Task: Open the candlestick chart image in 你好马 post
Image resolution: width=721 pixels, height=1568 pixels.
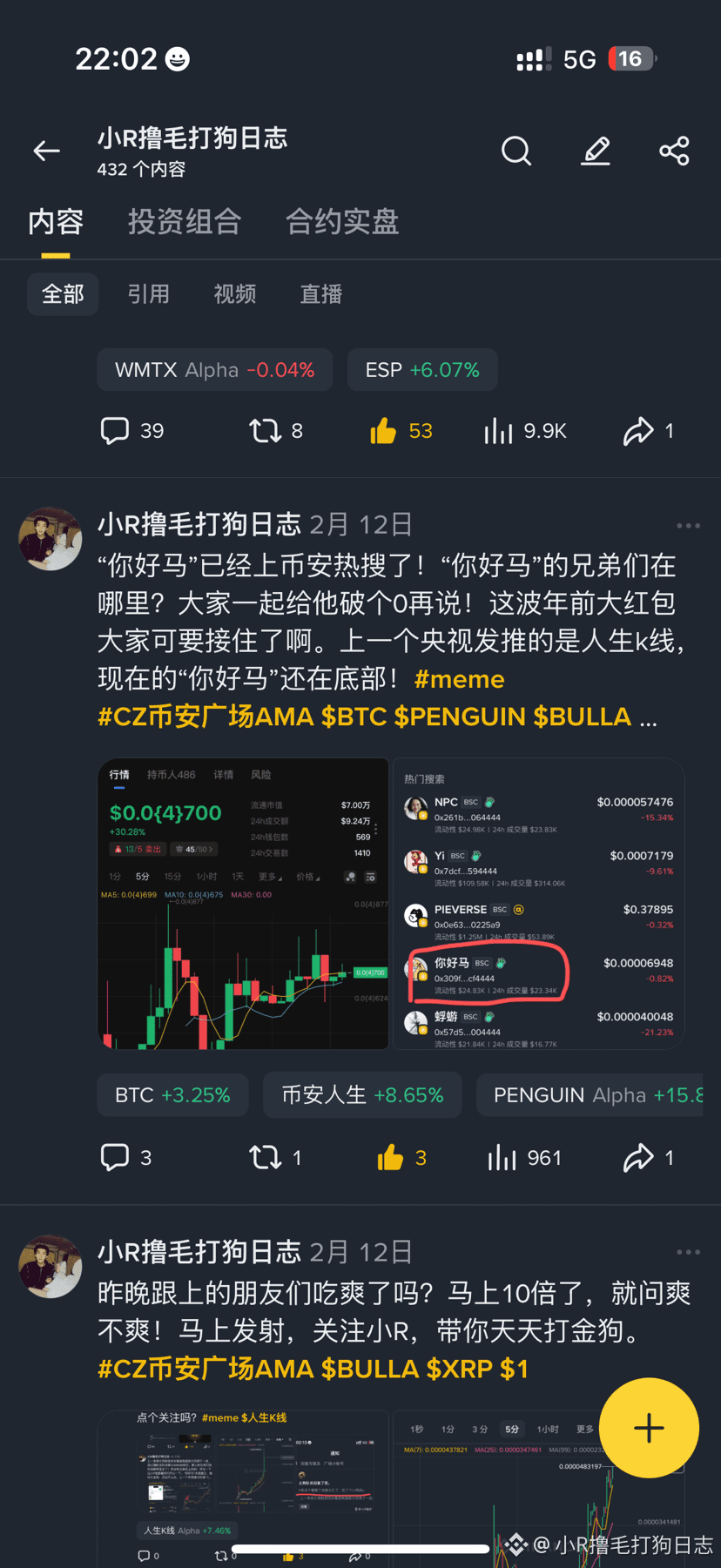Action: [243, 904]
